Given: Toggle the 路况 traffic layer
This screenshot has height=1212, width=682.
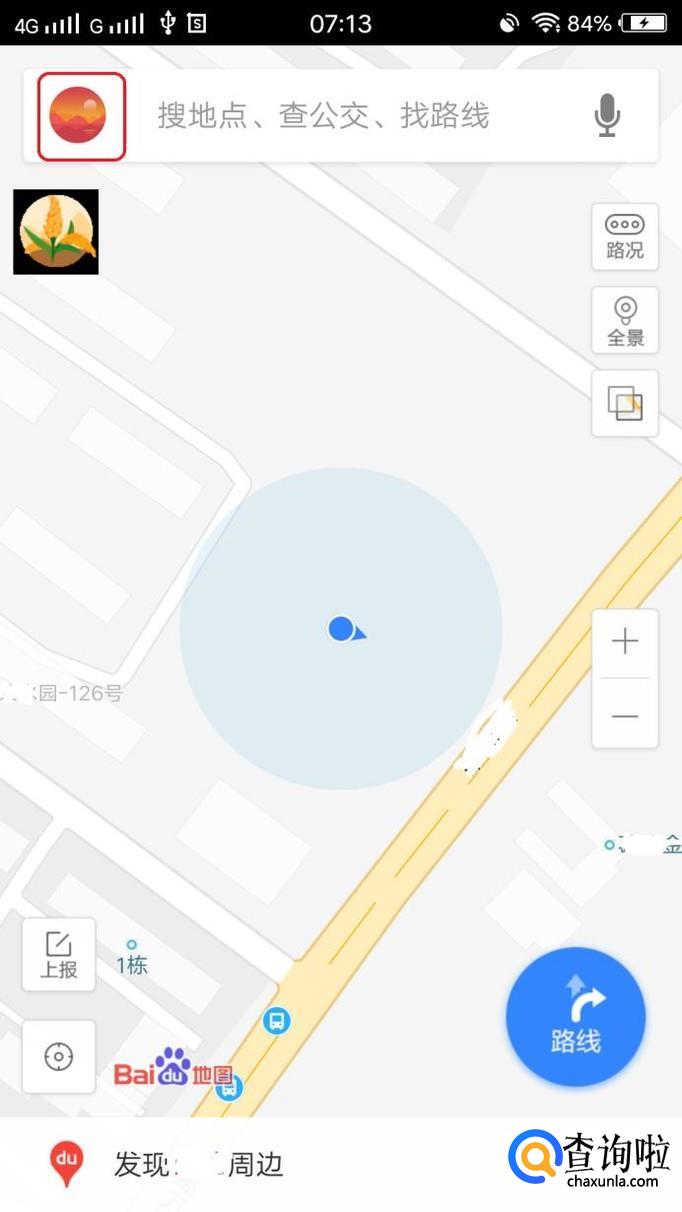Looking at the screenshot, I should (x=625, y=237).
